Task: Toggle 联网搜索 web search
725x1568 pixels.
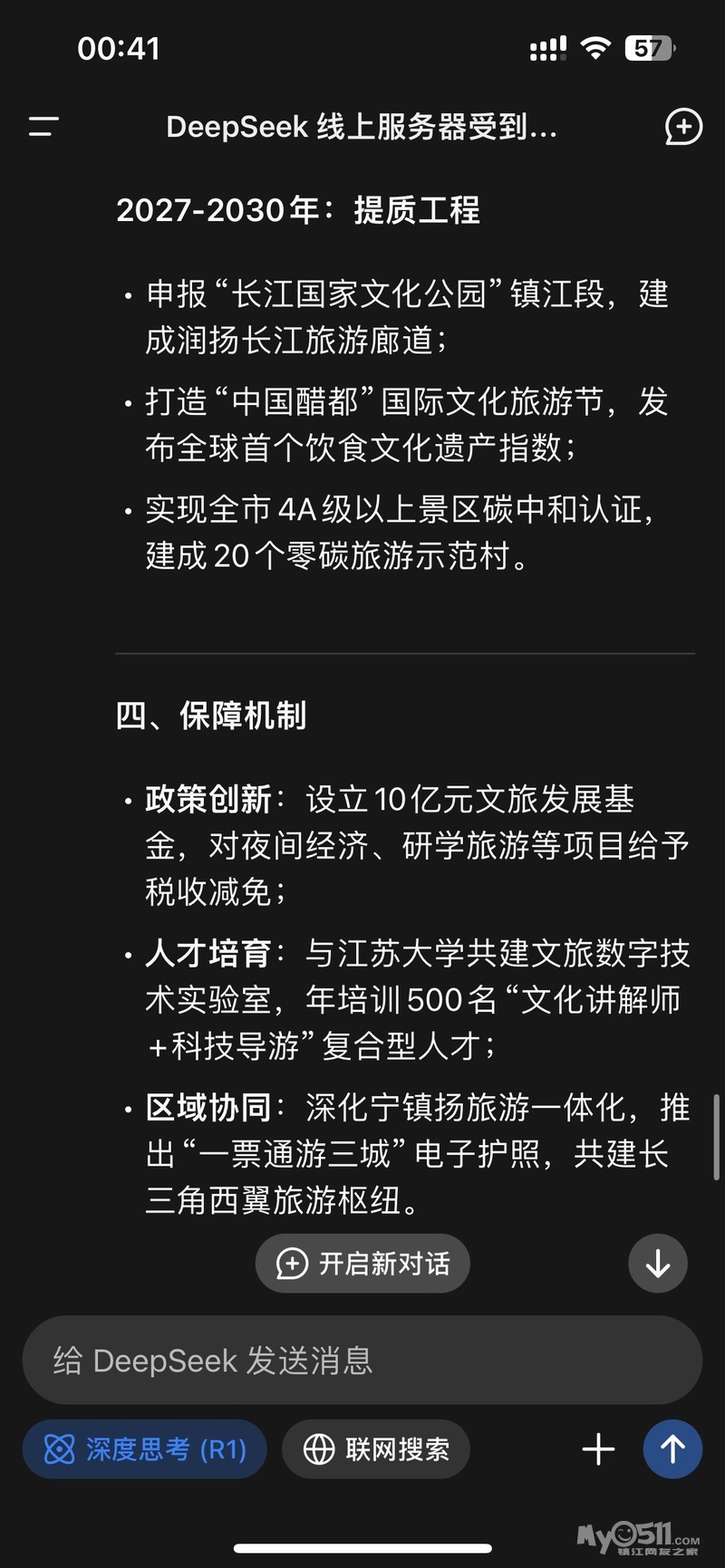Action: pos(376,1449)
